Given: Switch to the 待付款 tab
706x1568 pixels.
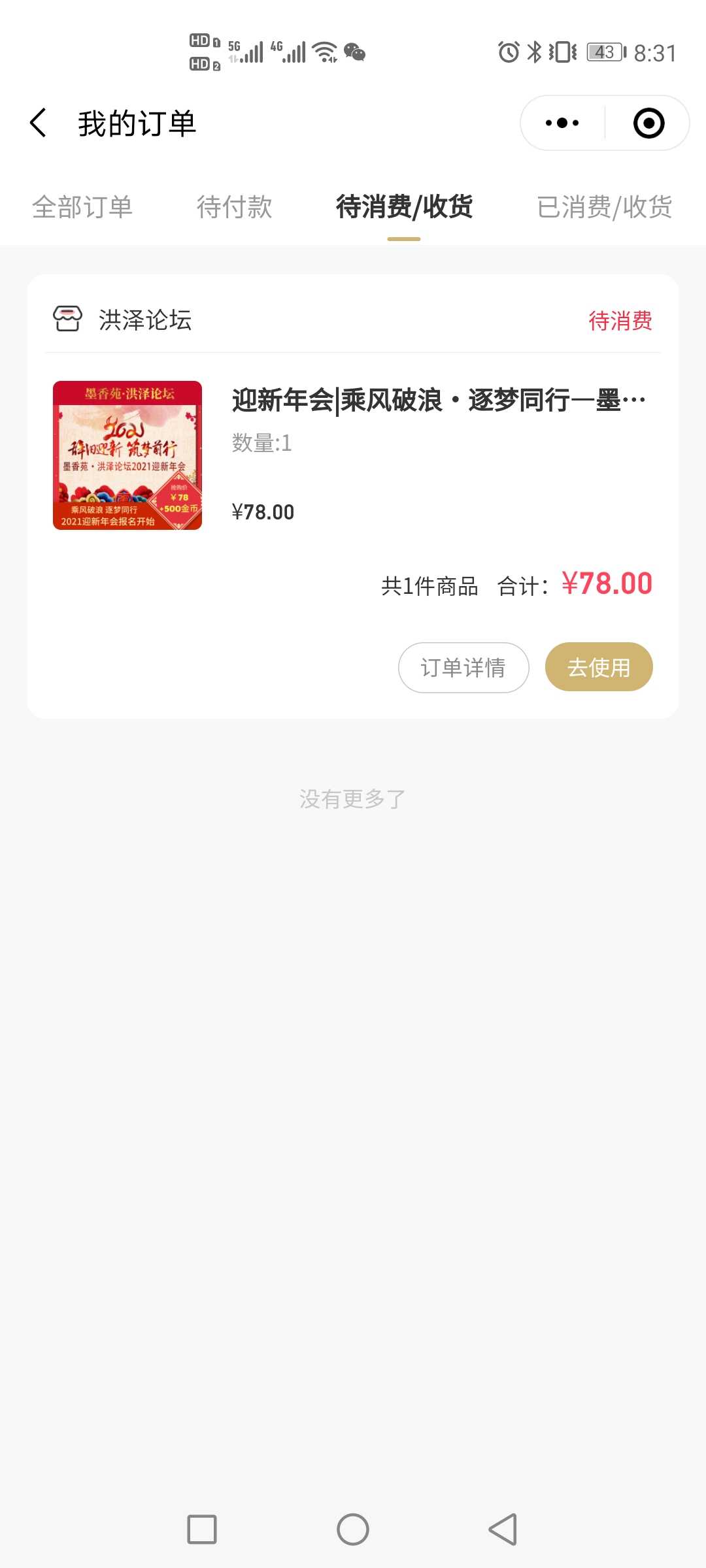Looking at the screenshot, I should (x=234, y=207).
